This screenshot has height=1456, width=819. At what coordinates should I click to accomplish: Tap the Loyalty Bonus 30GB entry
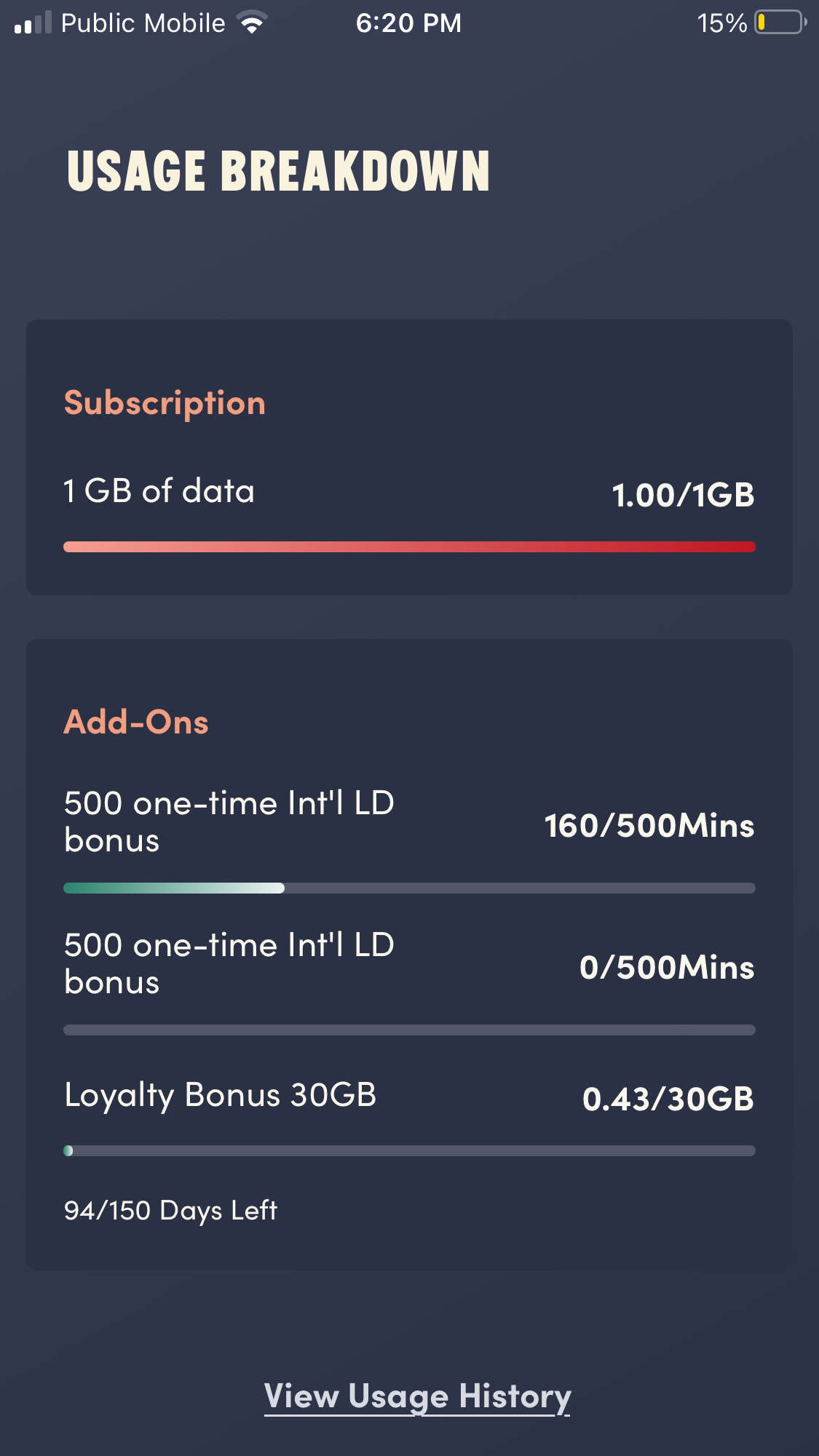pyautogui.click(x=220, y=1096)
